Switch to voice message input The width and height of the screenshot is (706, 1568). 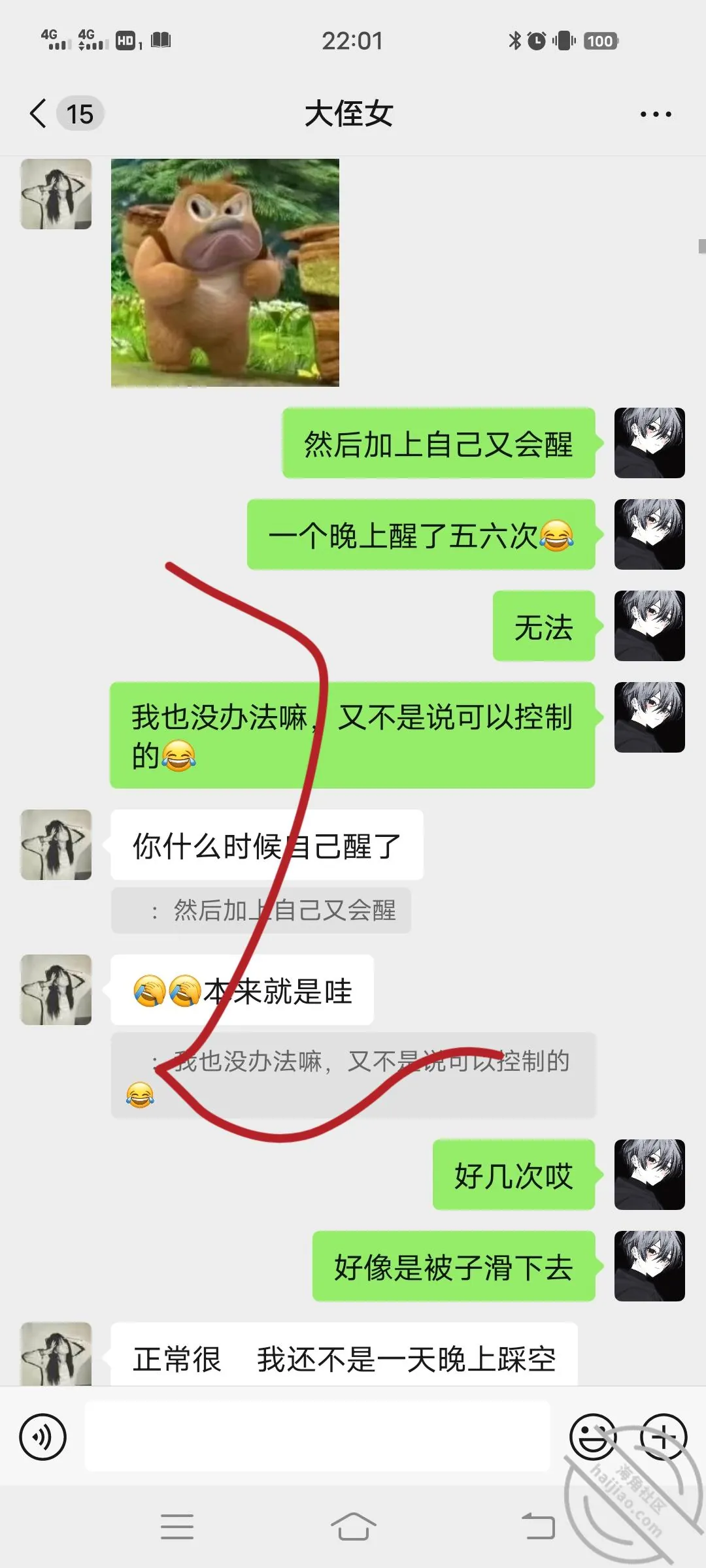[43, 1437]
